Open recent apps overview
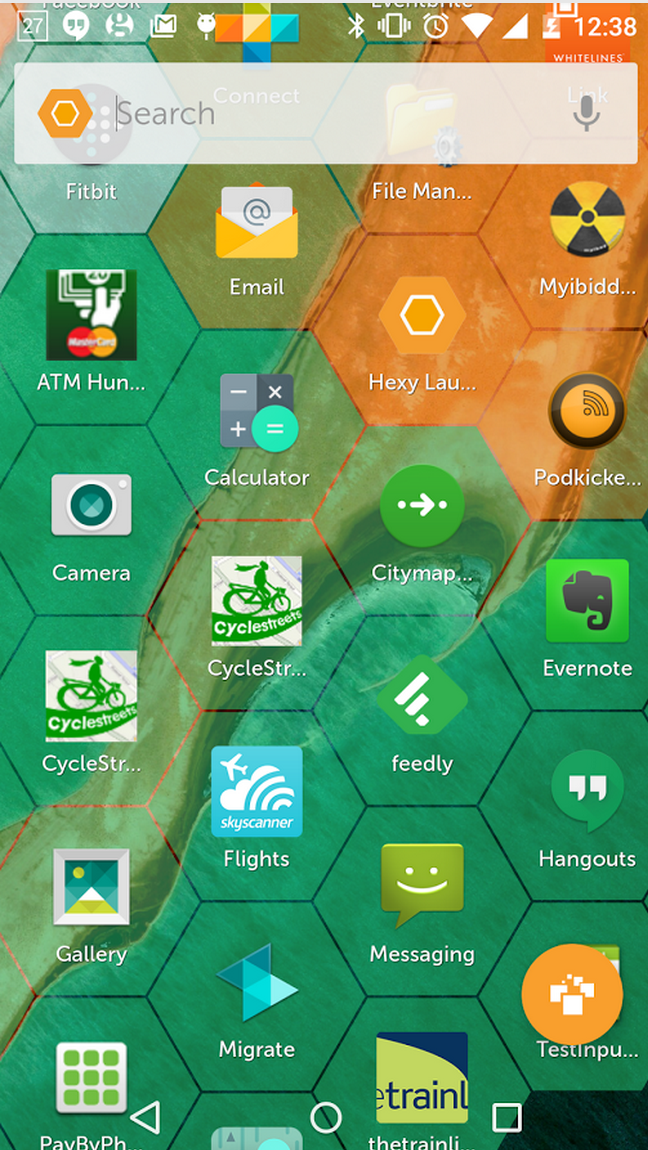This screenshot has height=1150, width=648. click(x=507, y=1118)
